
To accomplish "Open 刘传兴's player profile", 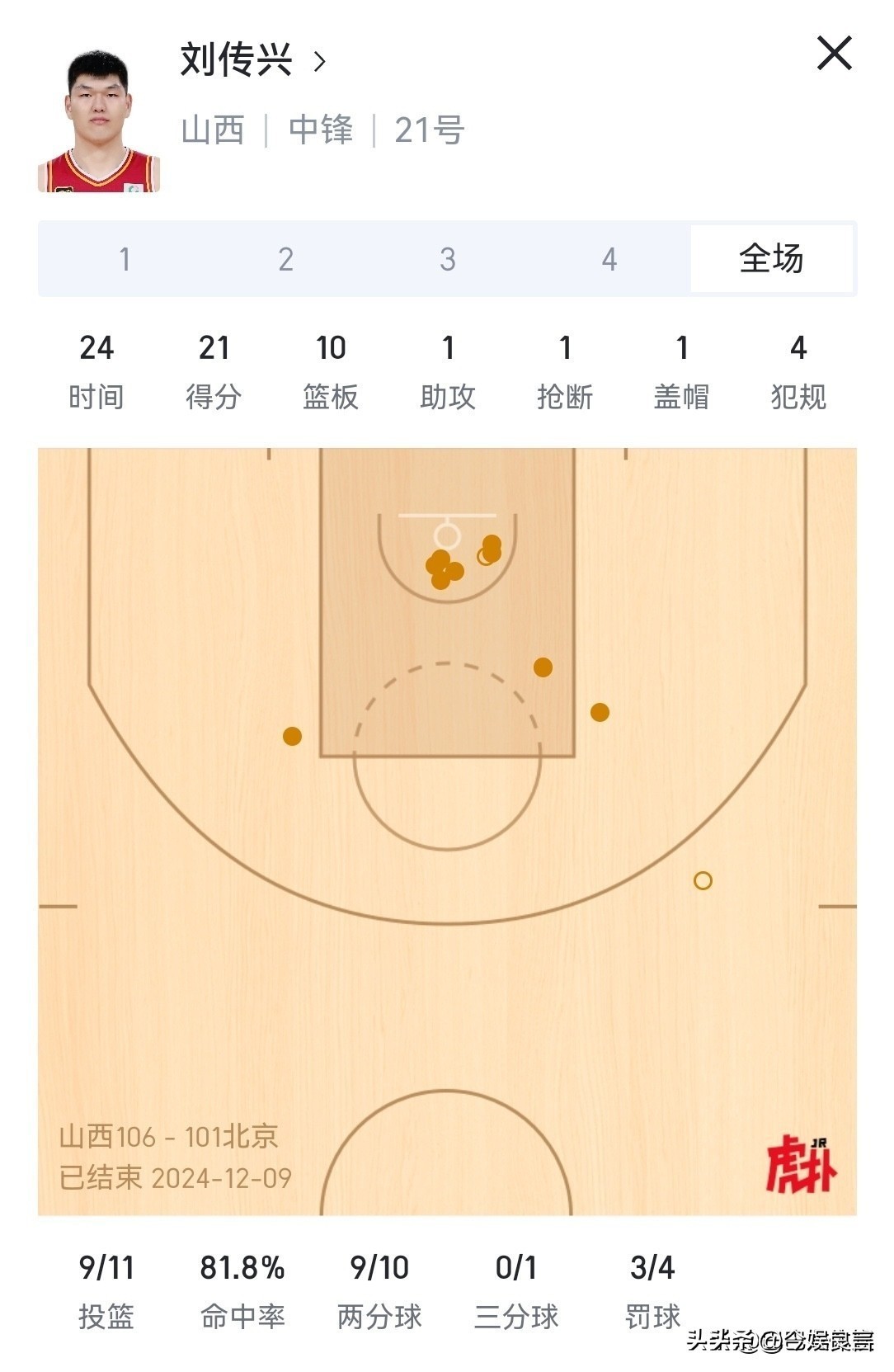I will click(252, 60).
